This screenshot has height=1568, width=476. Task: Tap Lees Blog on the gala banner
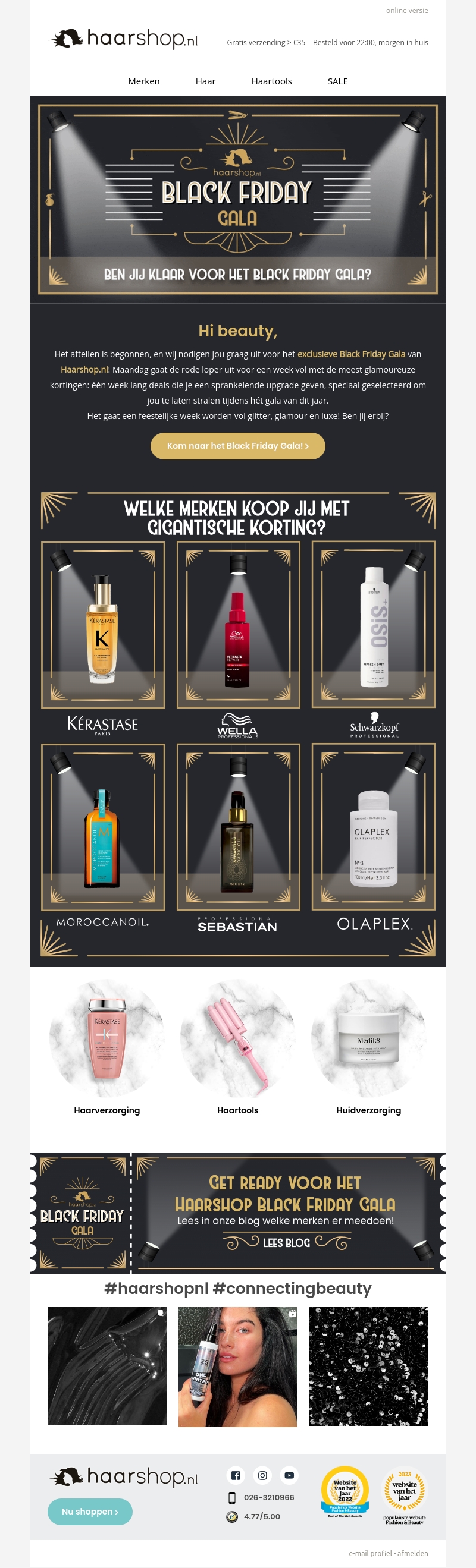pyautogui.click(x=286, y=1242)
